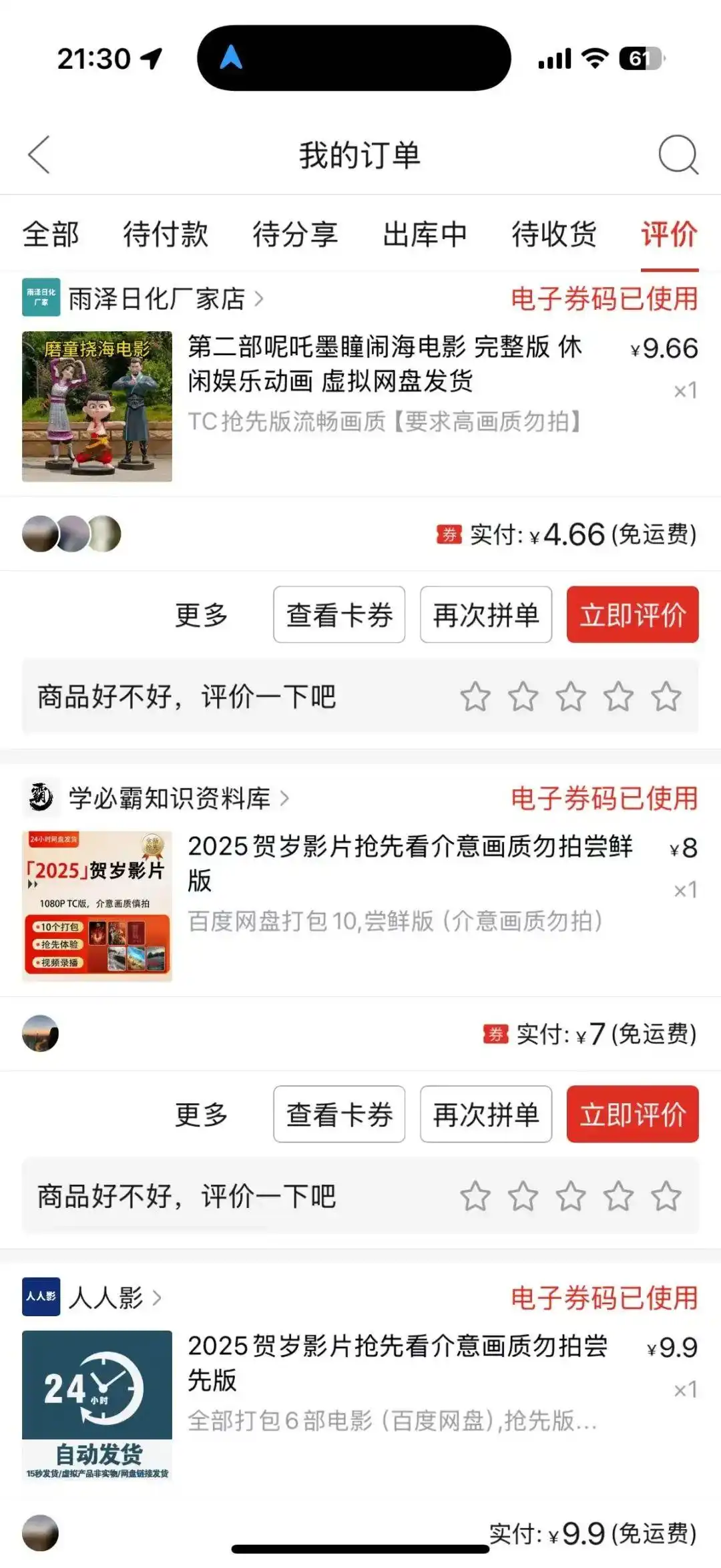Open the 2025 贺岁影片 product thumbnail

[97, 904]
